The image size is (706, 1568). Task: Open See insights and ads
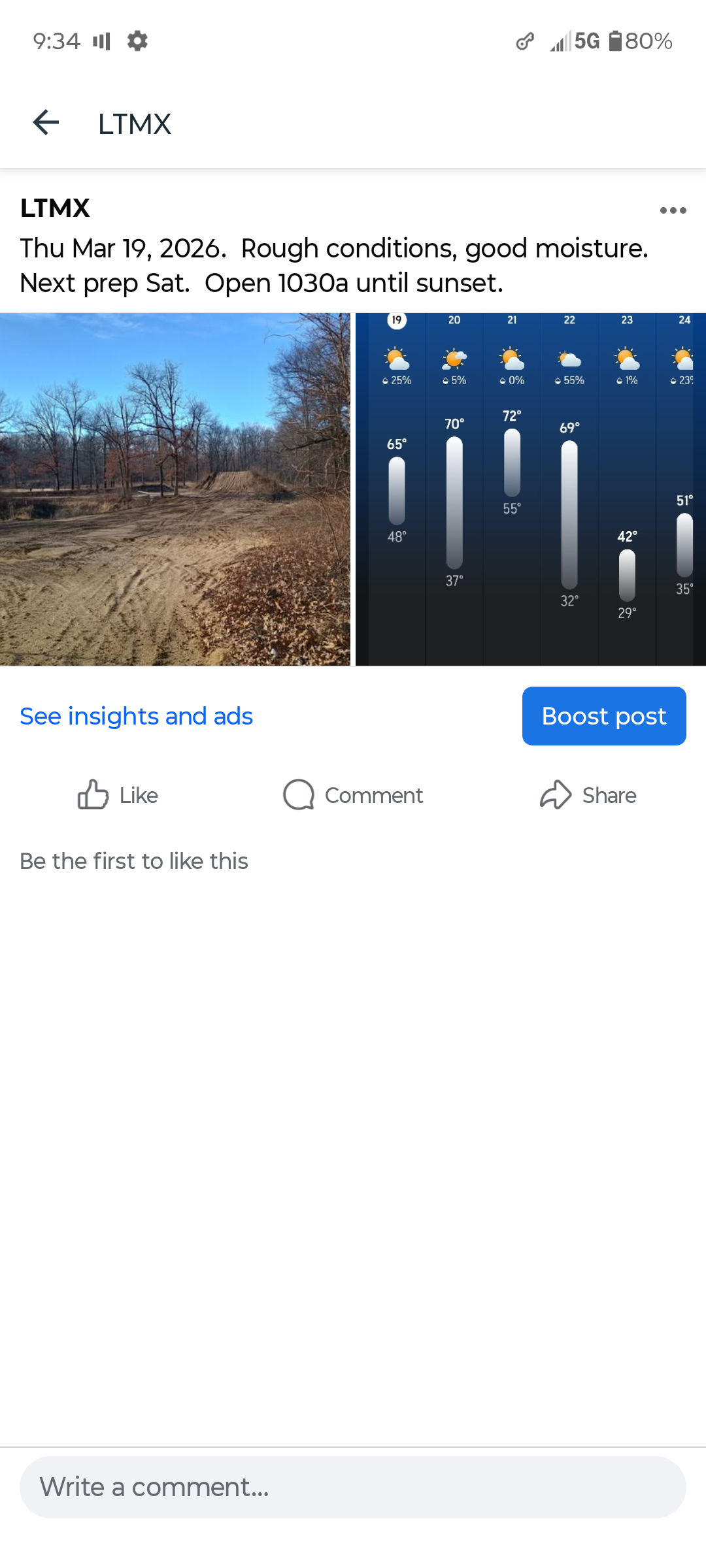[136, 716]
